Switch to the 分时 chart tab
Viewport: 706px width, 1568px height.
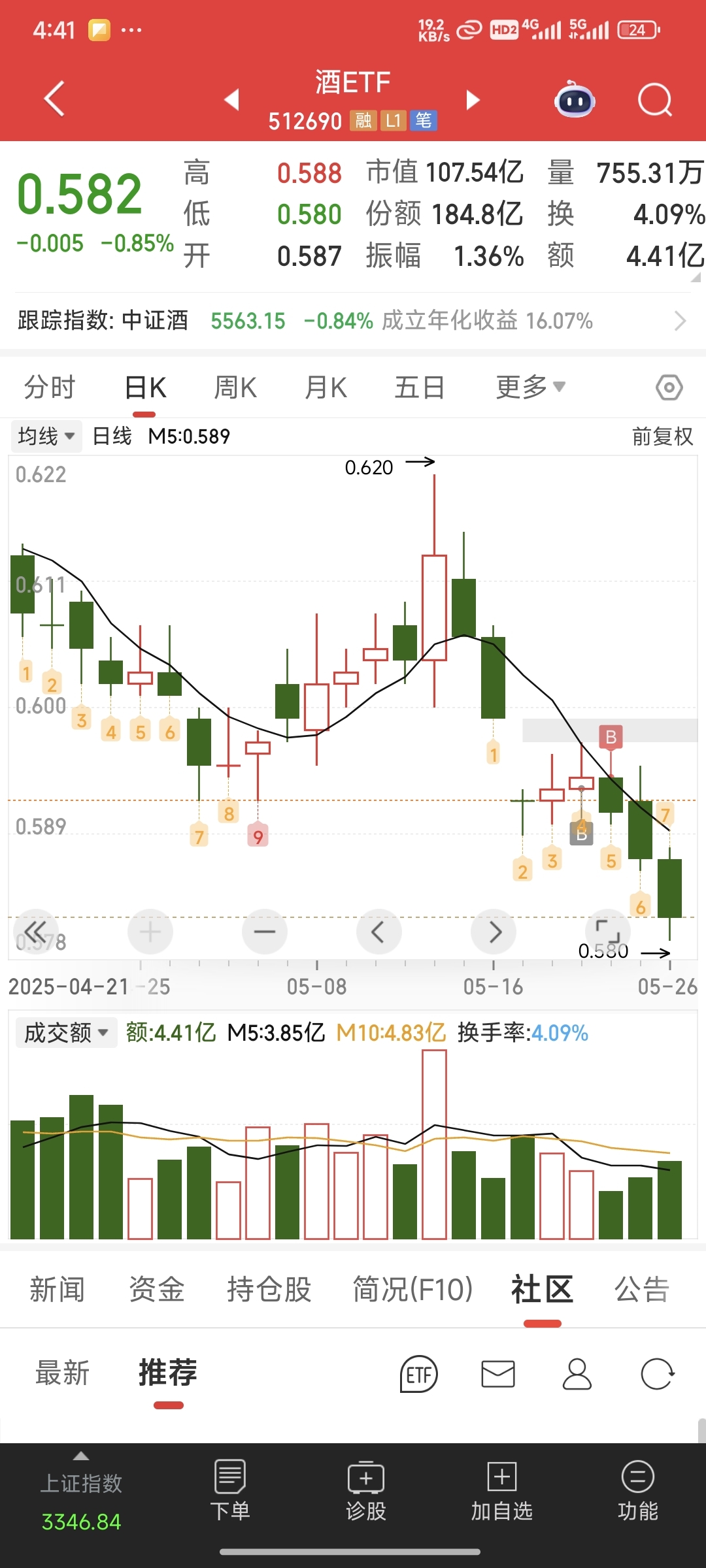click(50, 387)
